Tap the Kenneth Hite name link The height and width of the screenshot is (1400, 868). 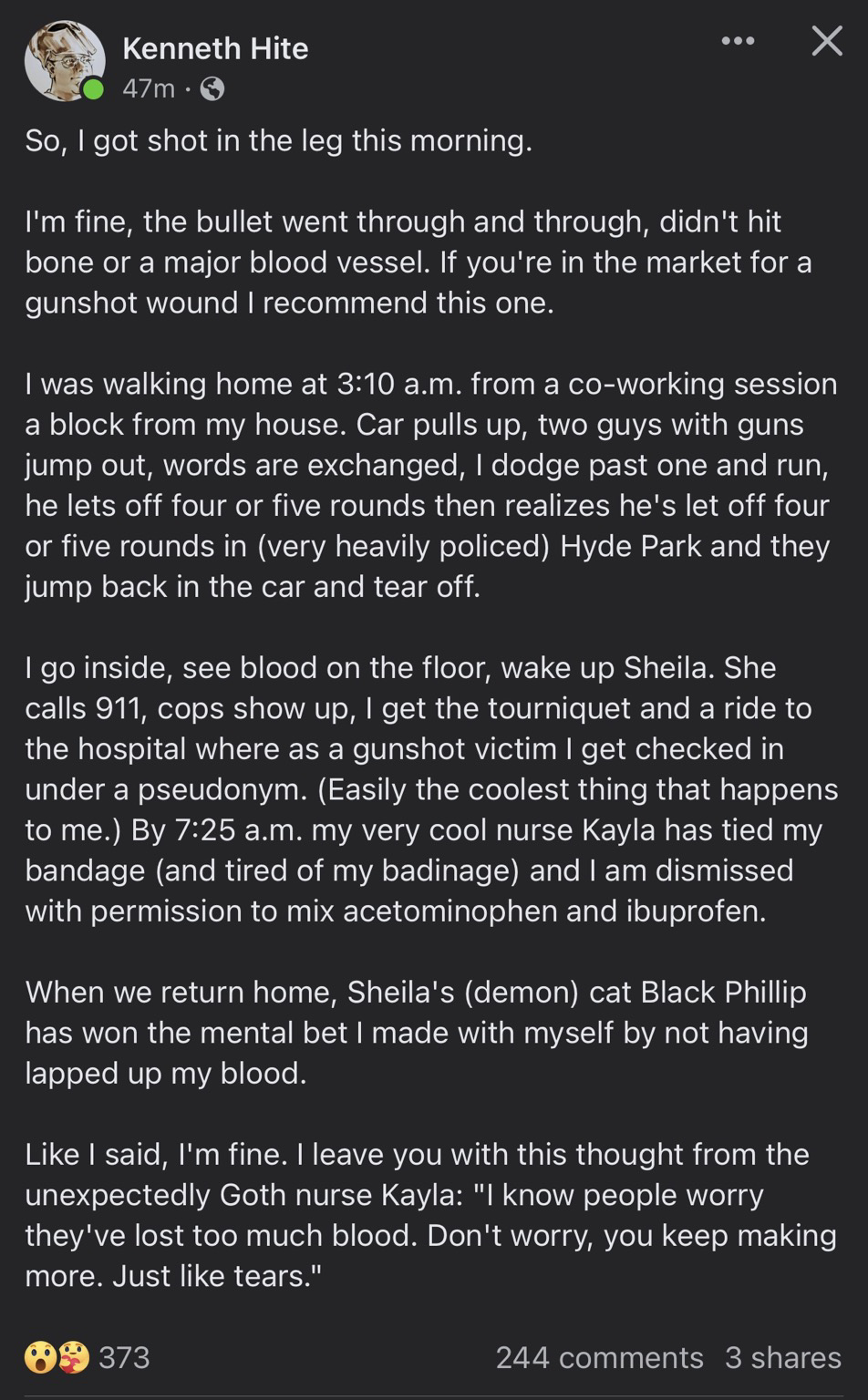[215, 48]
